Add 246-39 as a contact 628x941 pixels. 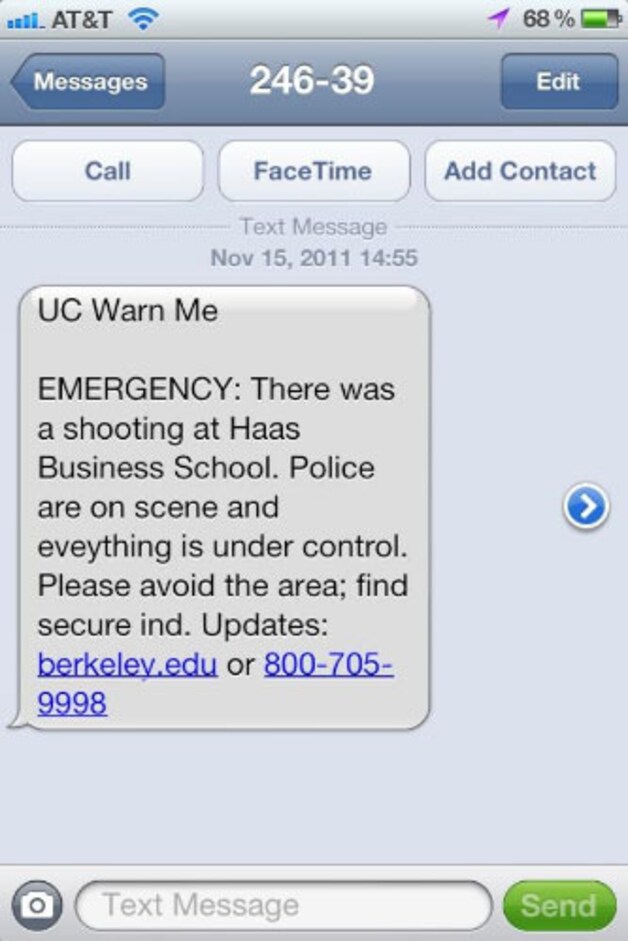[520, 171]
